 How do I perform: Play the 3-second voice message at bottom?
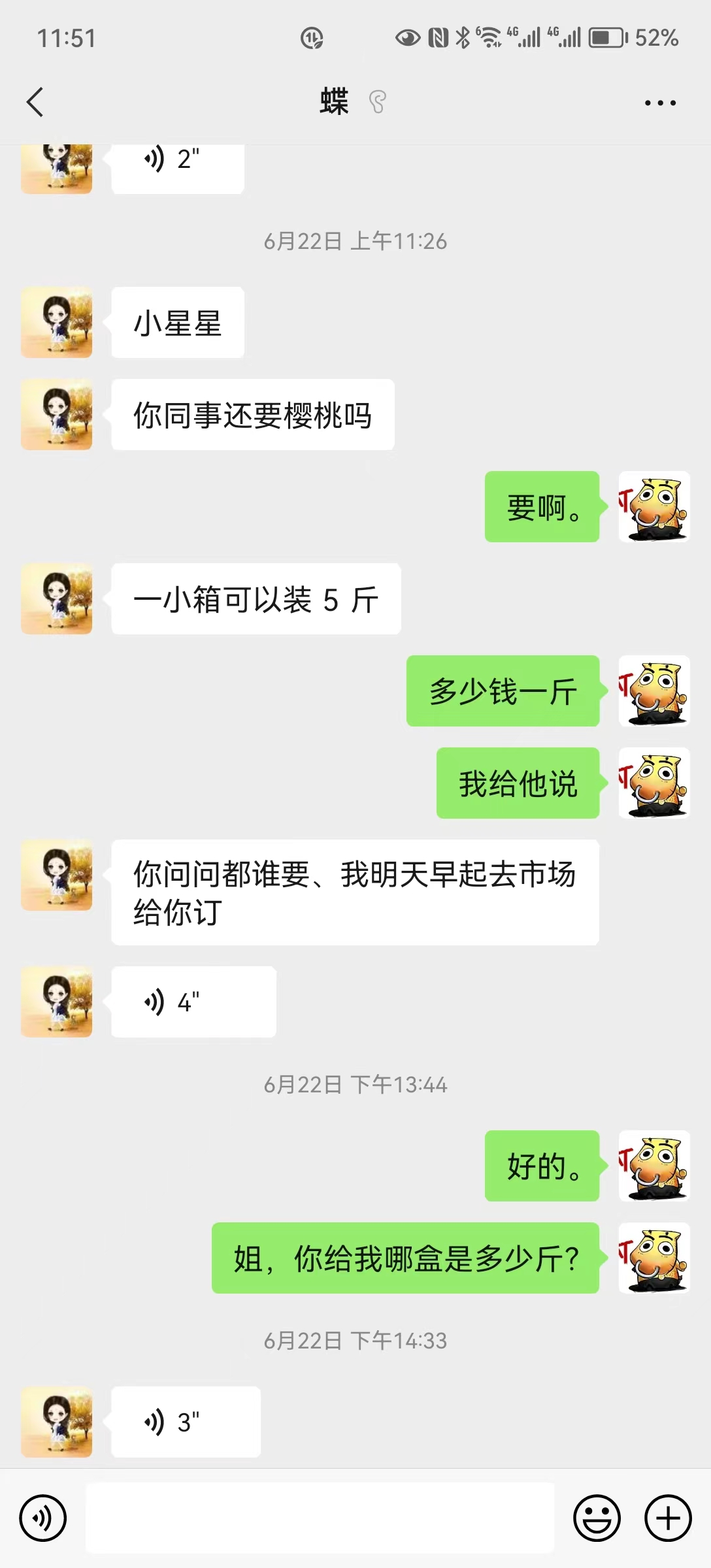click(183, 1422)
